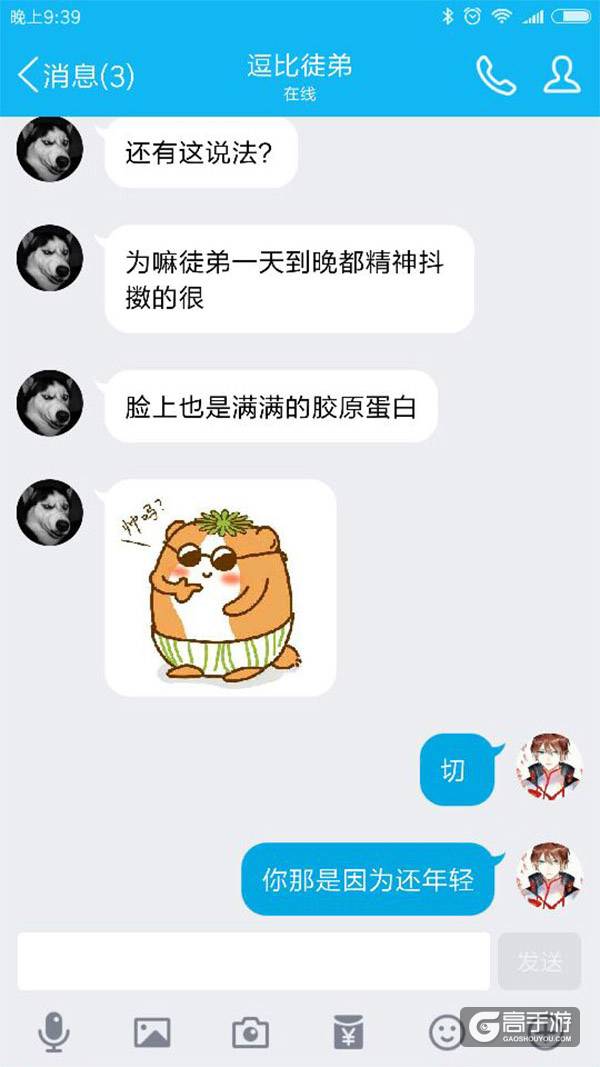Screen dimensions: 600x1067
Task: View the hamster sticker image
Action: tap(220, 588)
